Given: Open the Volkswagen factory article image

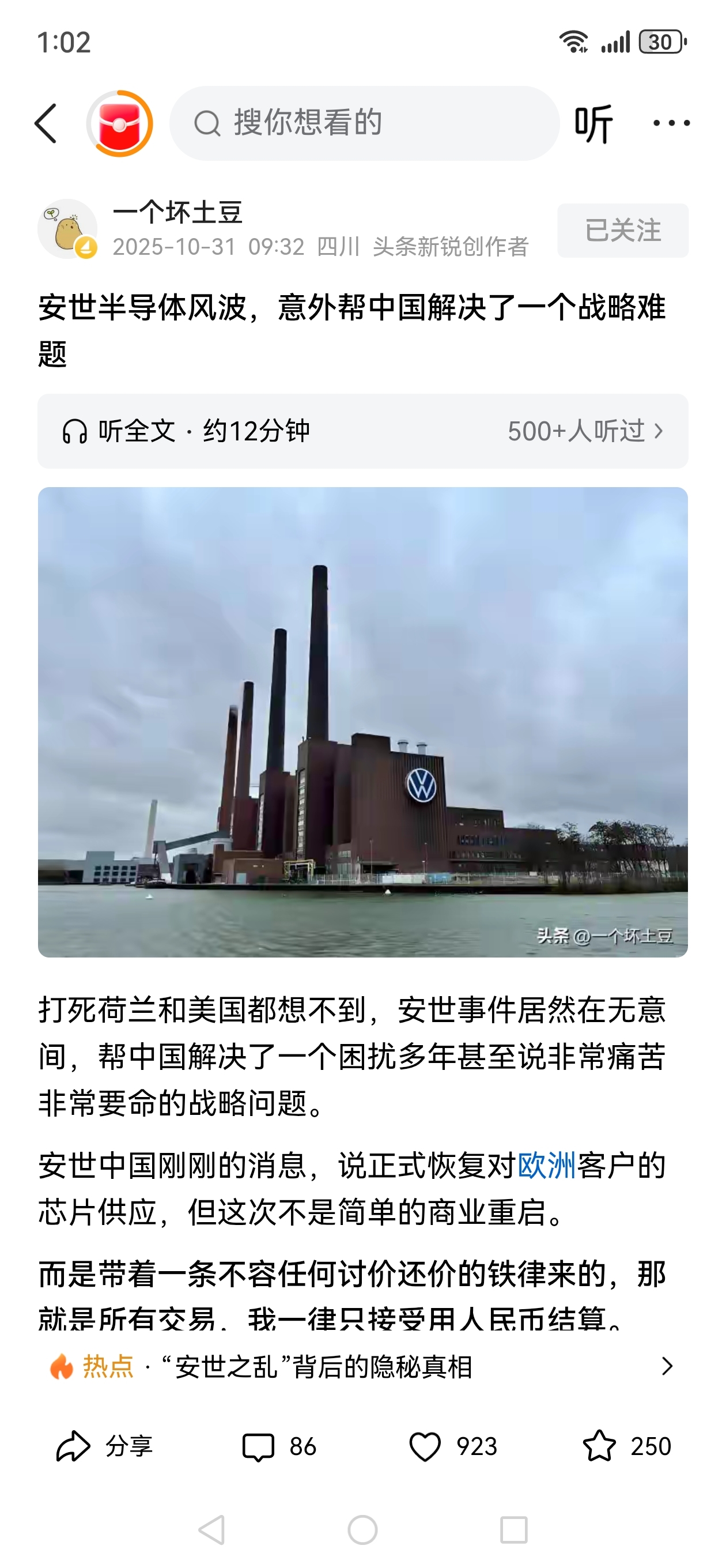Looking at the screenshot, I should tap(362, 722).
